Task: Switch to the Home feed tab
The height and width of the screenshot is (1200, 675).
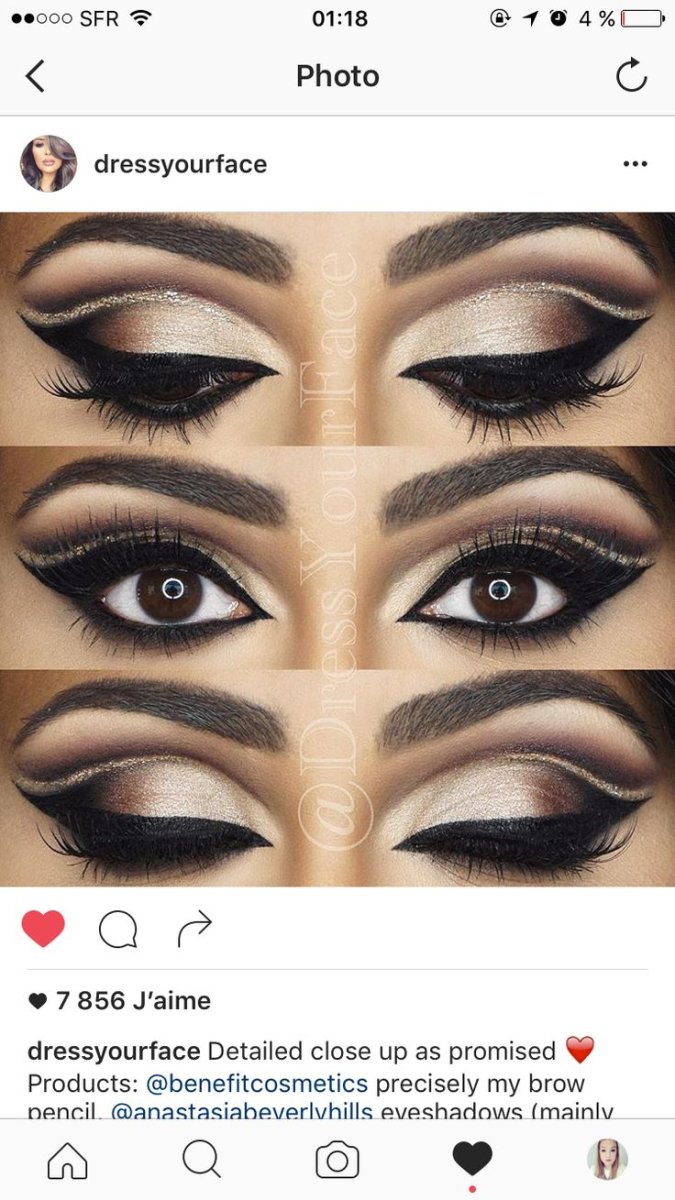Action: 68,1160
